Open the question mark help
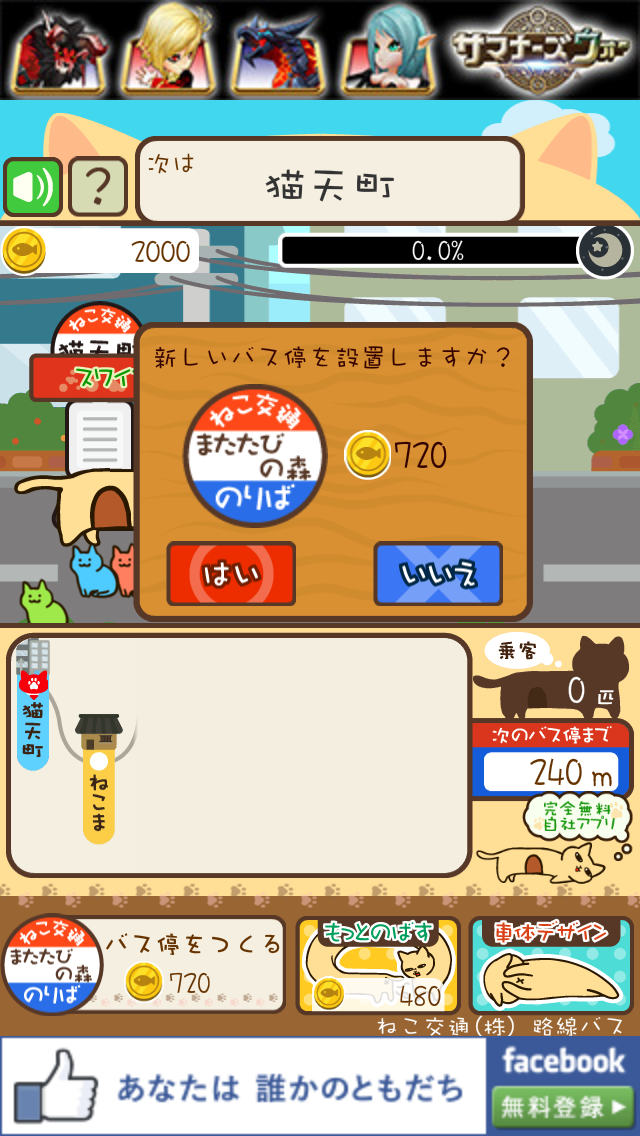This screenshot has width=640, height=1136. click(x=97, y=187)
